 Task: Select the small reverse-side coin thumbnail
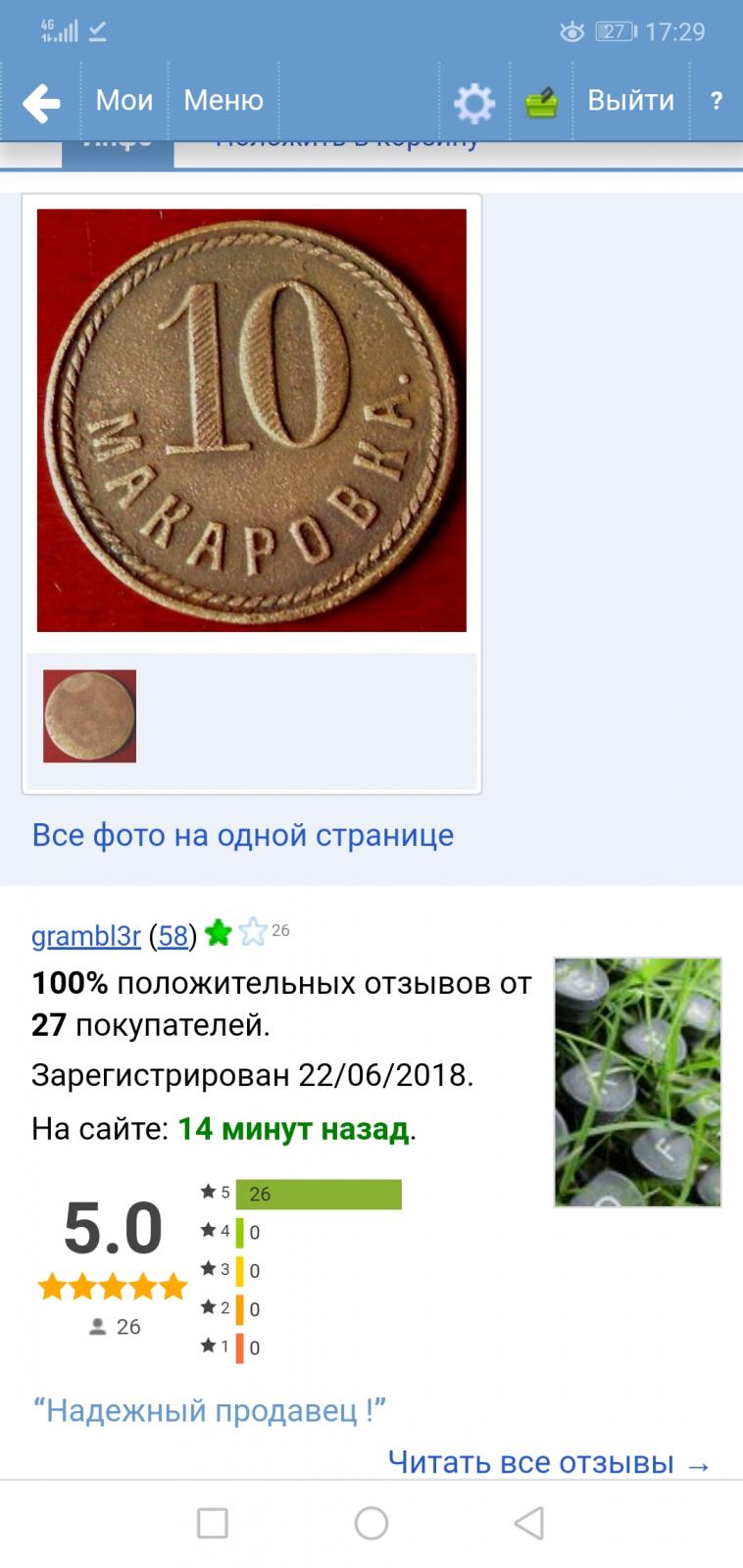89,716
